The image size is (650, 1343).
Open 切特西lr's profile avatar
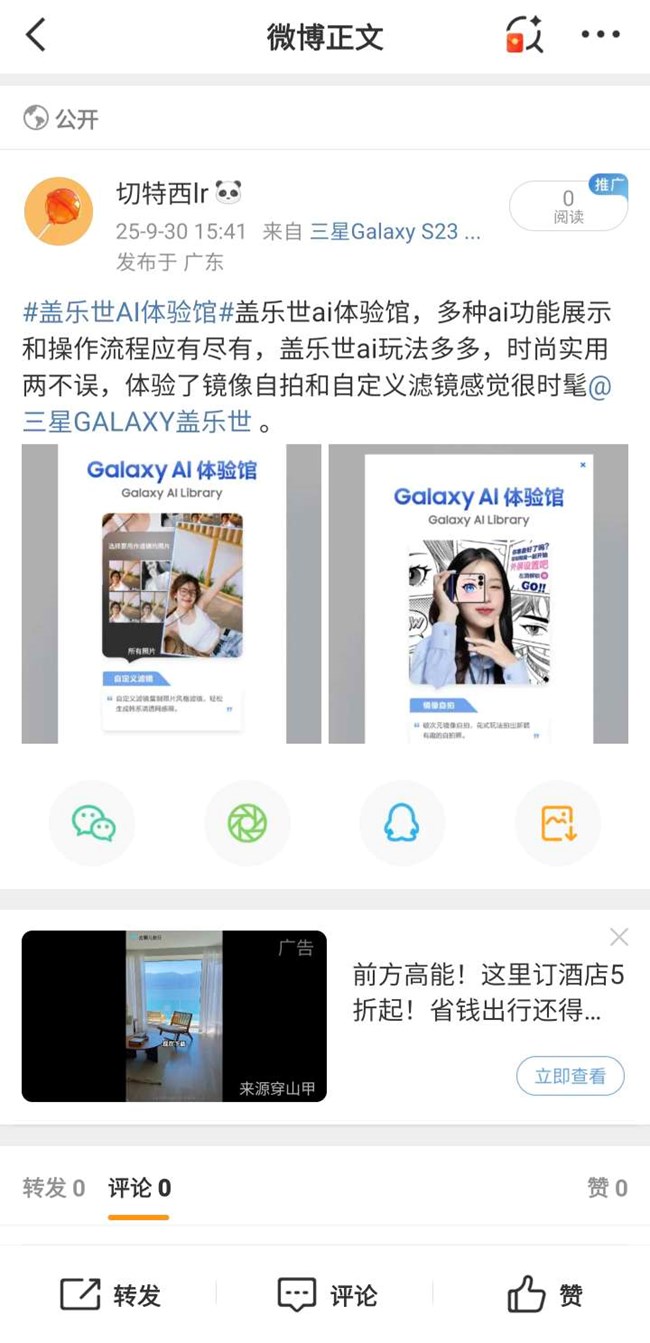tap(58, 212)
